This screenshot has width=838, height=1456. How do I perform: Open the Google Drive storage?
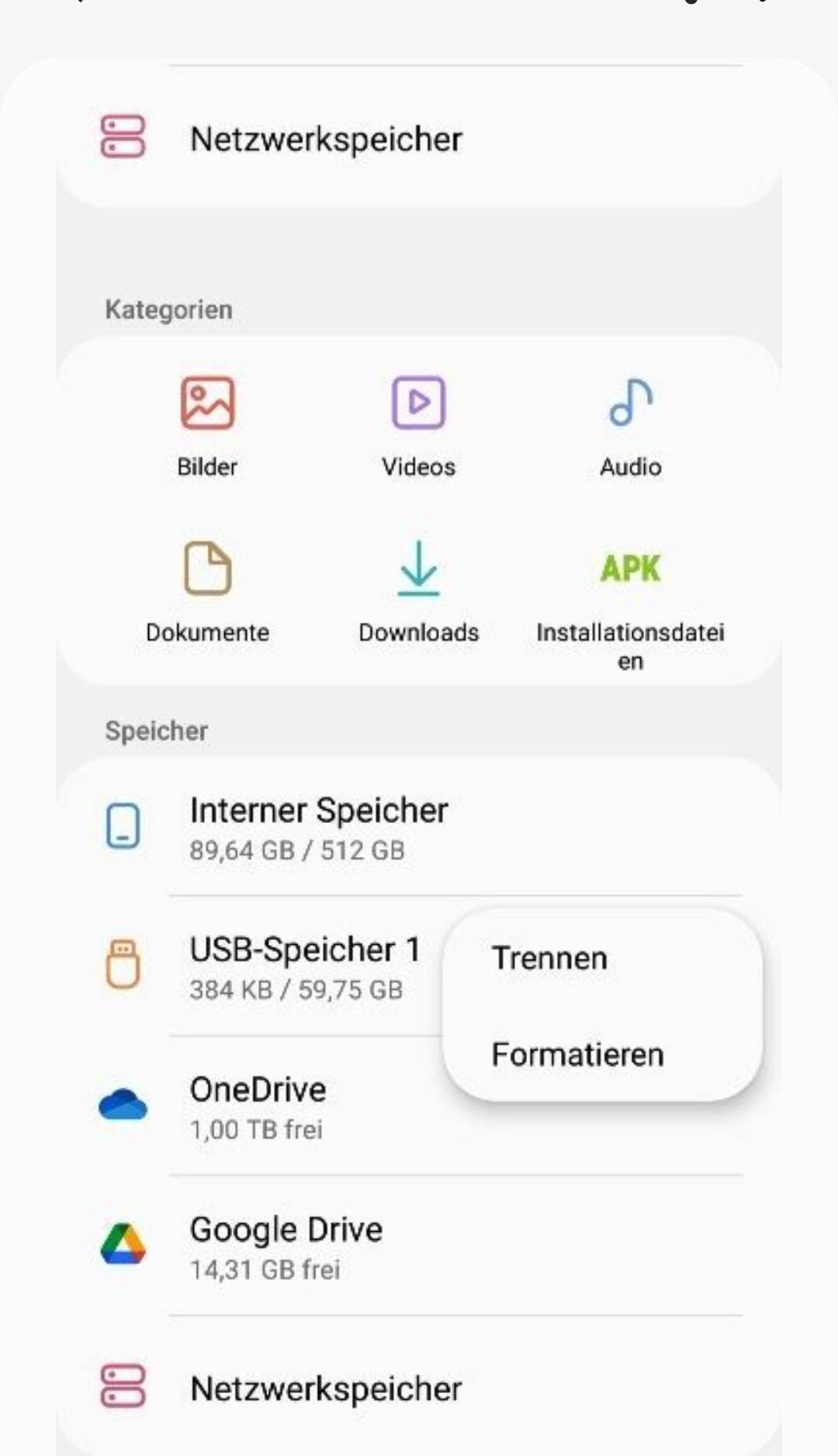(286, 1246)
